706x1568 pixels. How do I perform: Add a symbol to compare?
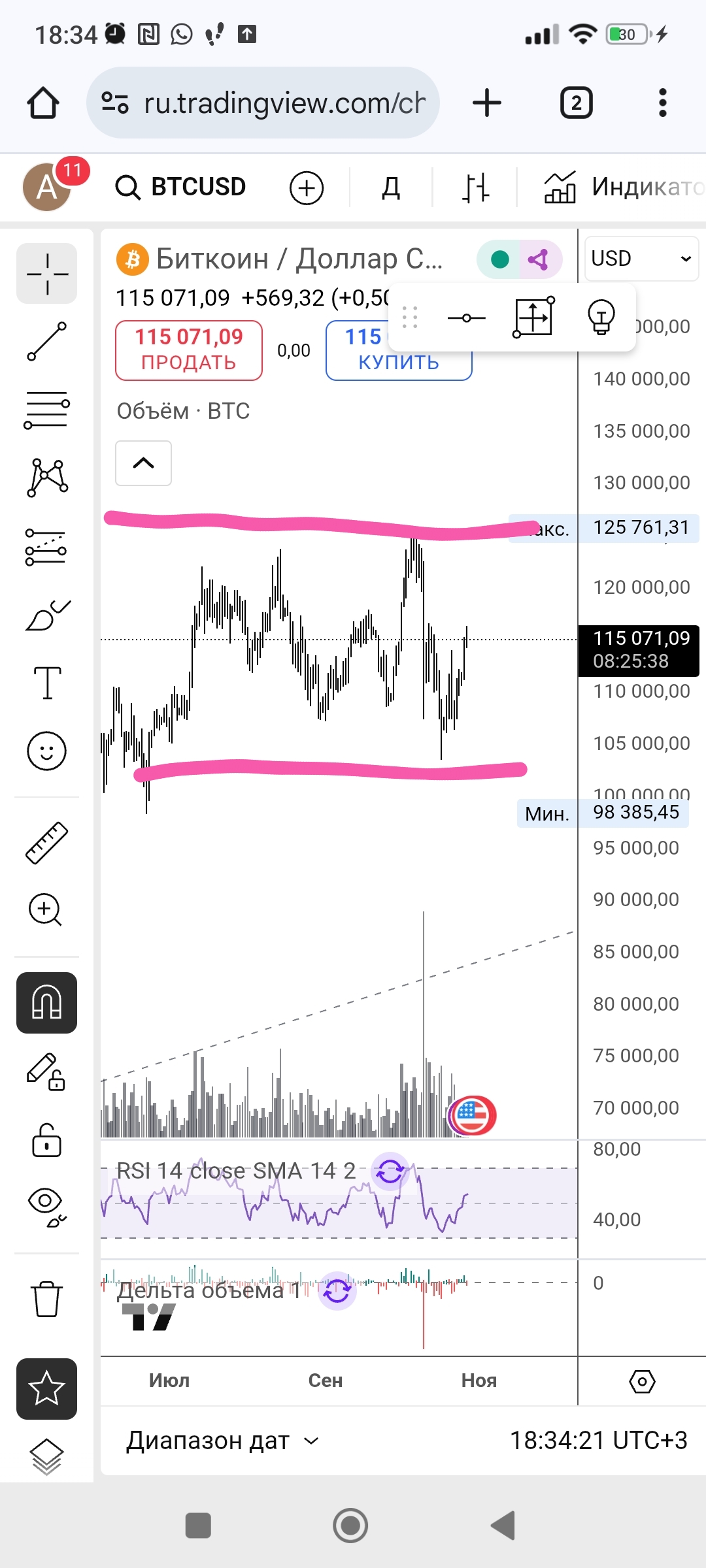pyautogui.click(x=307, y=188)
